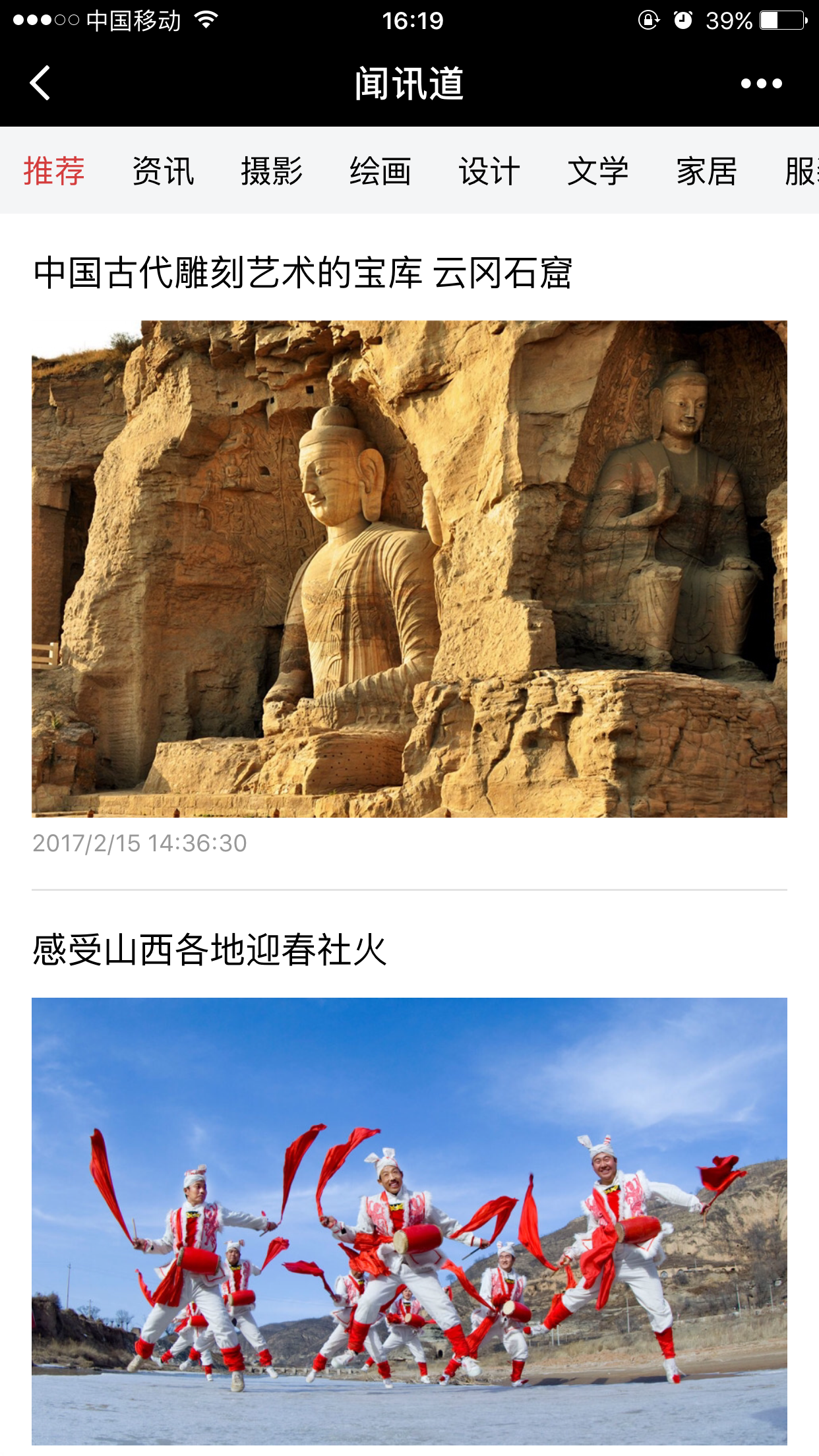Switch to the 绘画 tab
819x1456 pixels.
pos(380,171)
